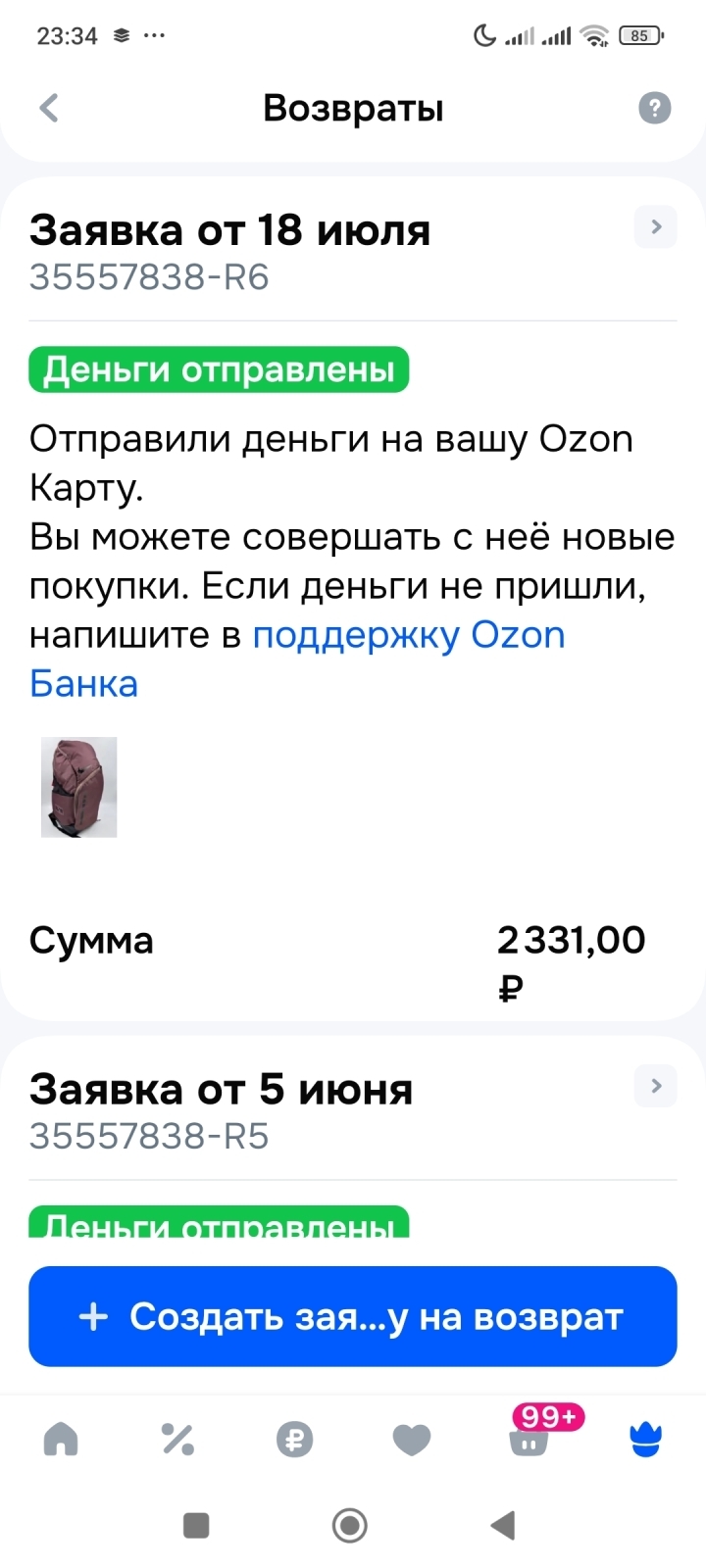Go back from the Возвраты screen
This screenshot has height=1568, width=706.
click(49, 108)
